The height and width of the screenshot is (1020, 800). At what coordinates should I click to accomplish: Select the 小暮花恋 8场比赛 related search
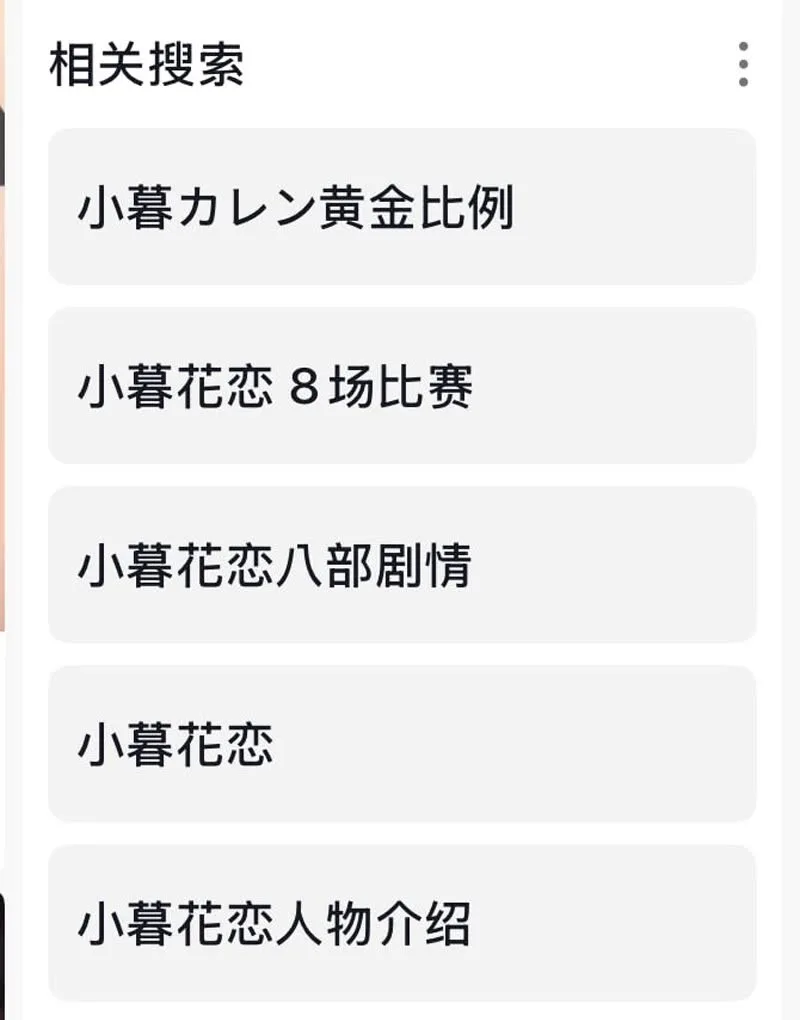click(402, 386)
